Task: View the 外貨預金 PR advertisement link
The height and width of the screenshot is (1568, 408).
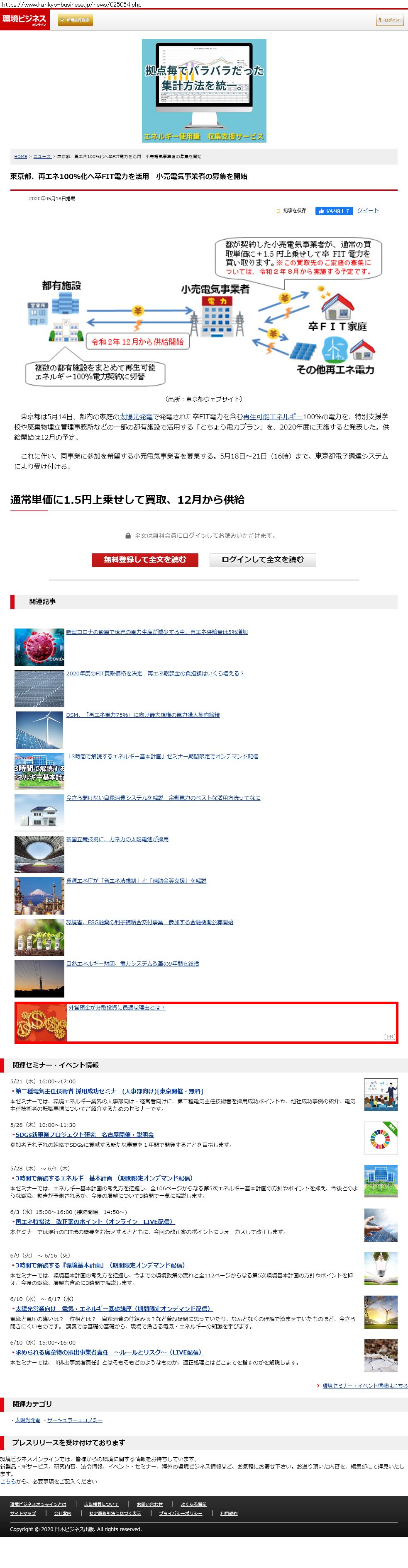Action: coord(116,1007)
